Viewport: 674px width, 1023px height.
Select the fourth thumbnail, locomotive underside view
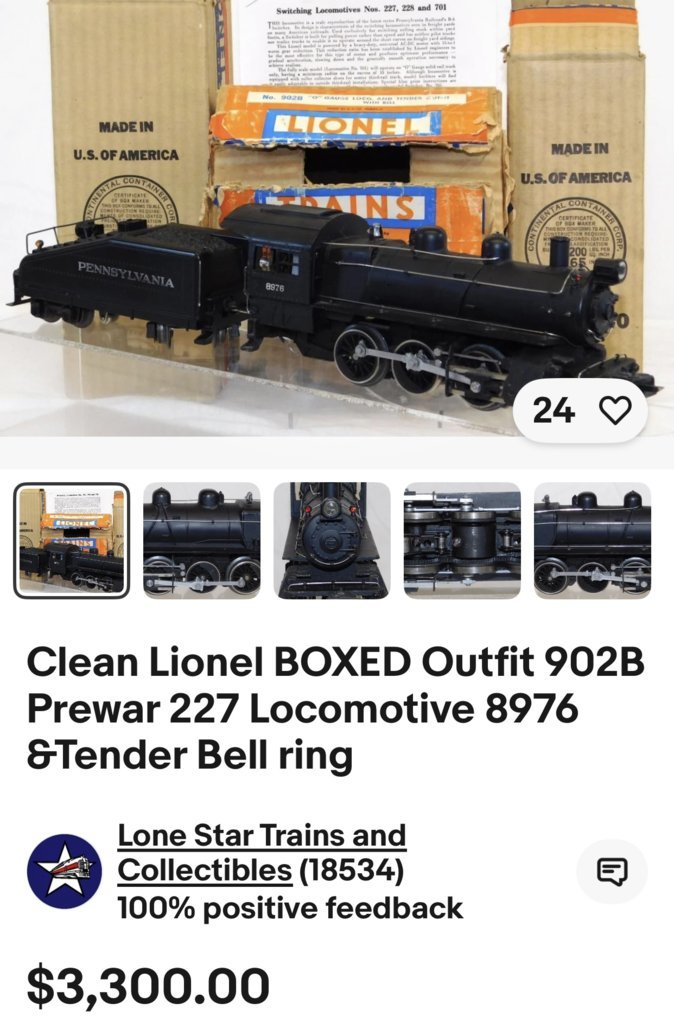tap(462, 540)
